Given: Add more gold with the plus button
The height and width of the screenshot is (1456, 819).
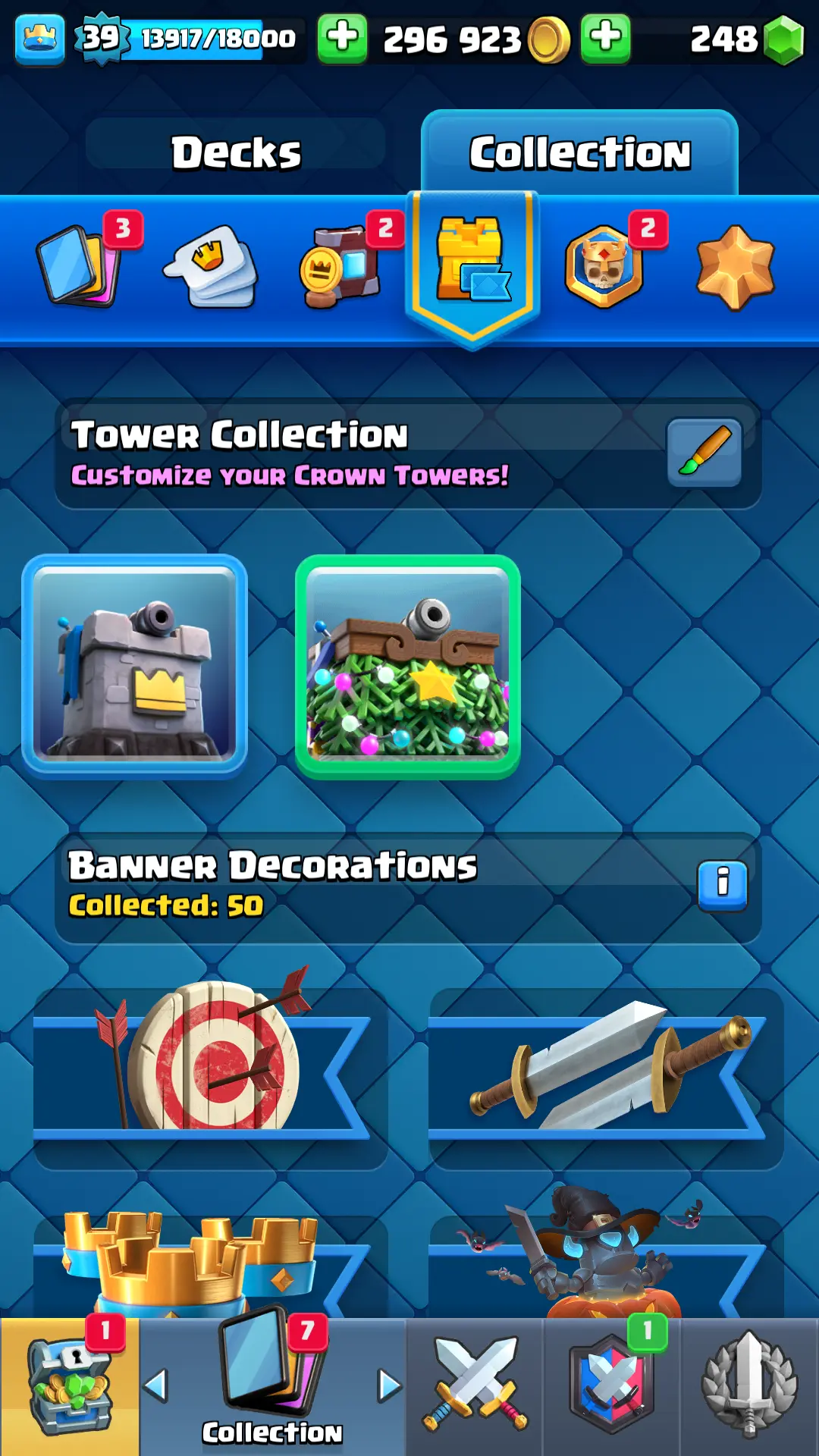Looking at the screenshot, I should [x=342, y=38].
